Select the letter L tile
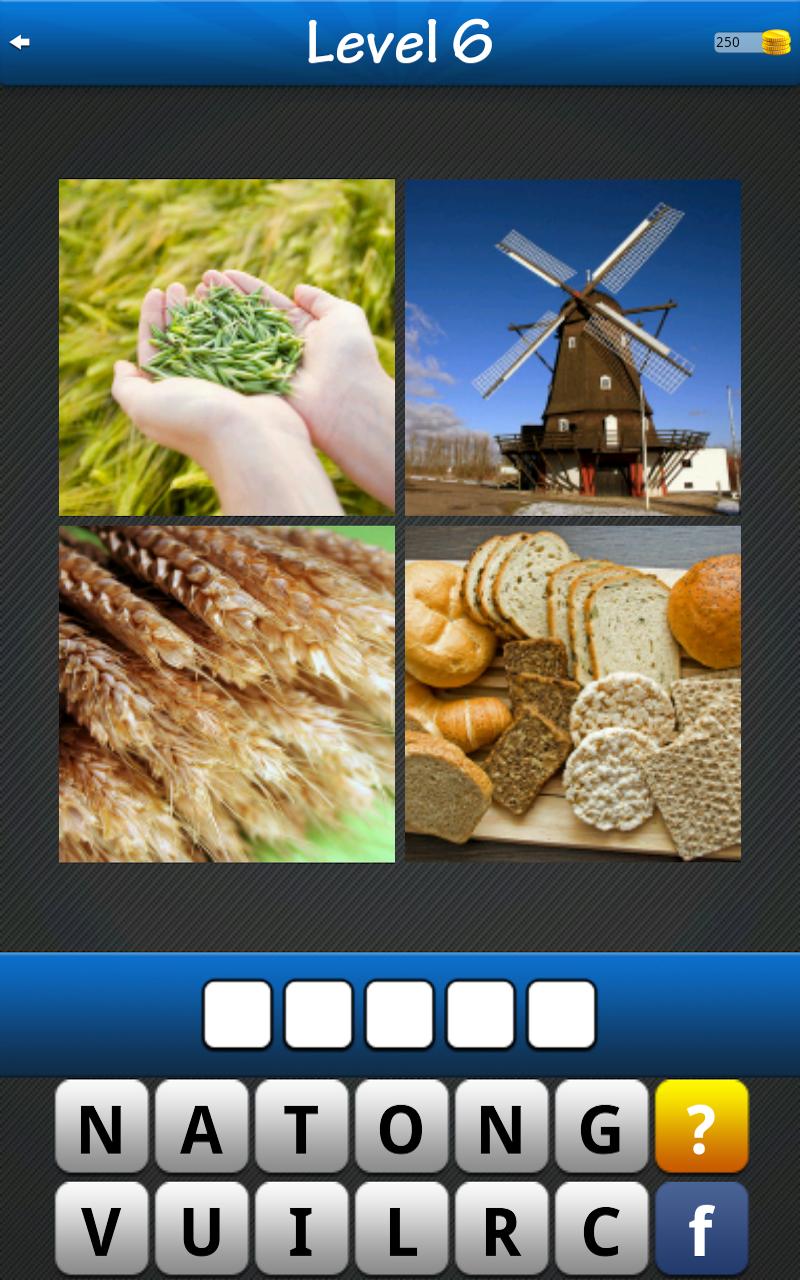This screenshot has width=800, height=1280. pos(401,1228)
